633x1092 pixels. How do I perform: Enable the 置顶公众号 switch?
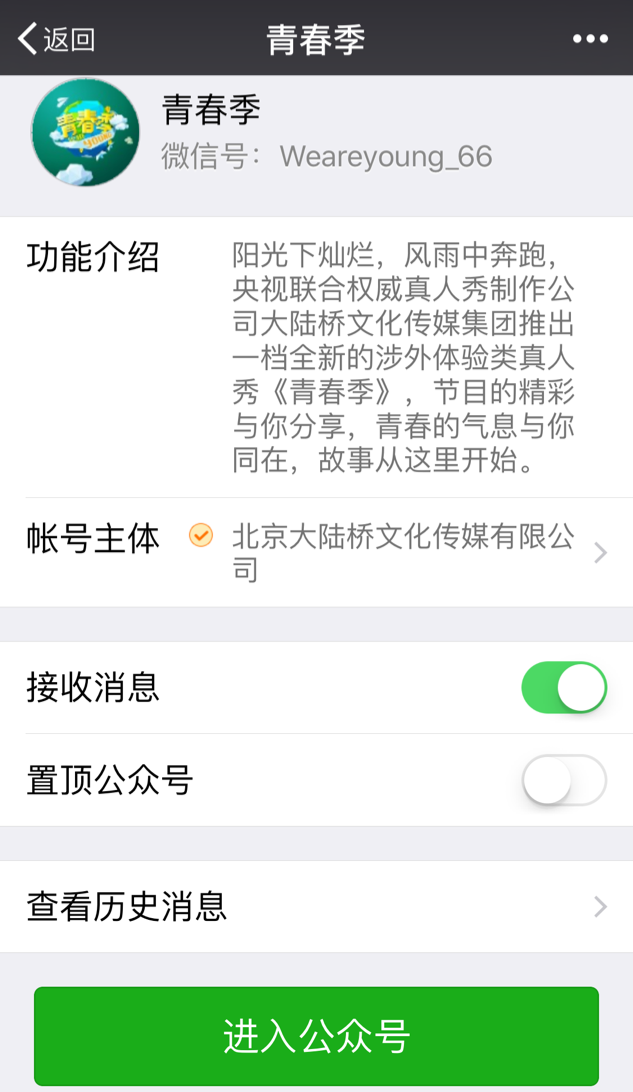[x=564, y=780]
